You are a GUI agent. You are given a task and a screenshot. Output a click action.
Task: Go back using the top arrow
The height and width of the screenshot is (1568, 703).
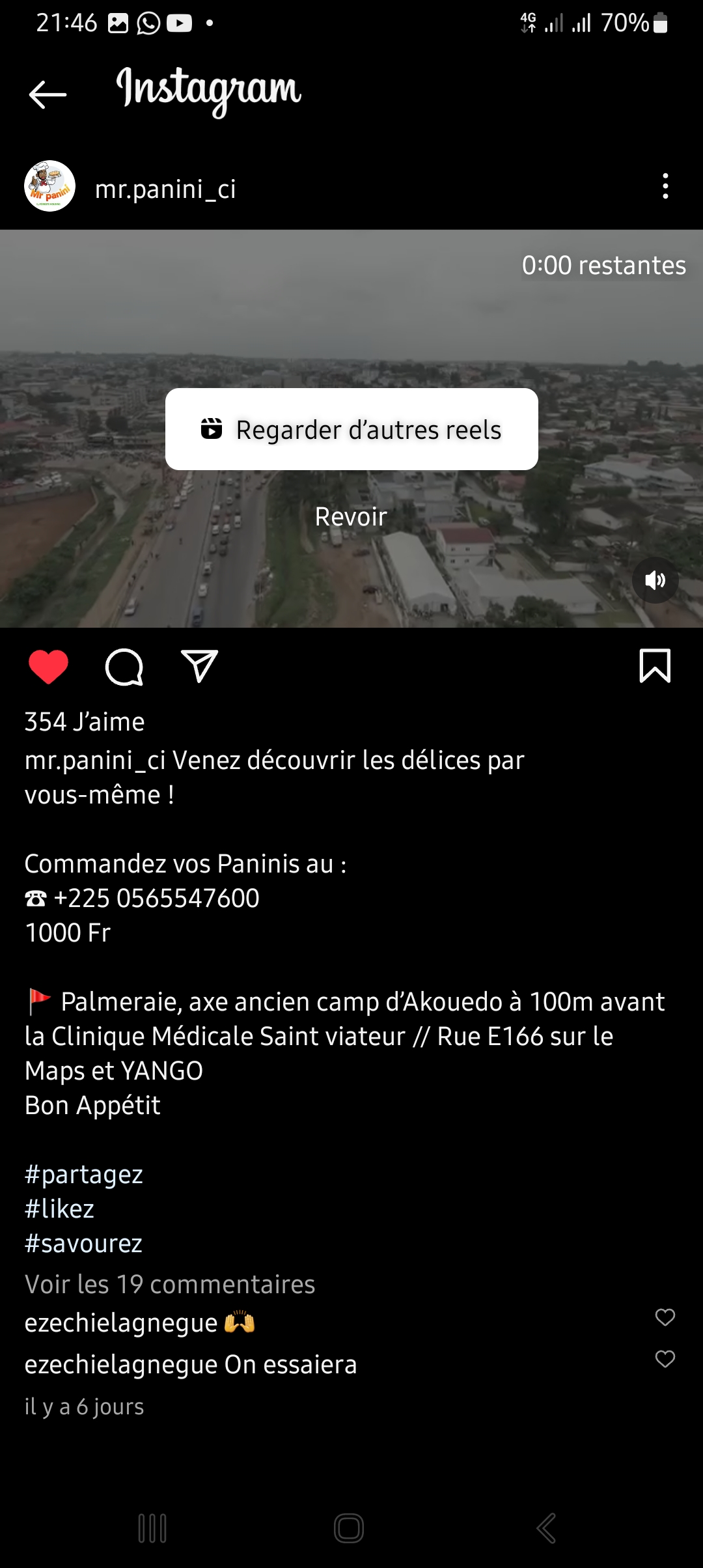click(x=48, y=94)
